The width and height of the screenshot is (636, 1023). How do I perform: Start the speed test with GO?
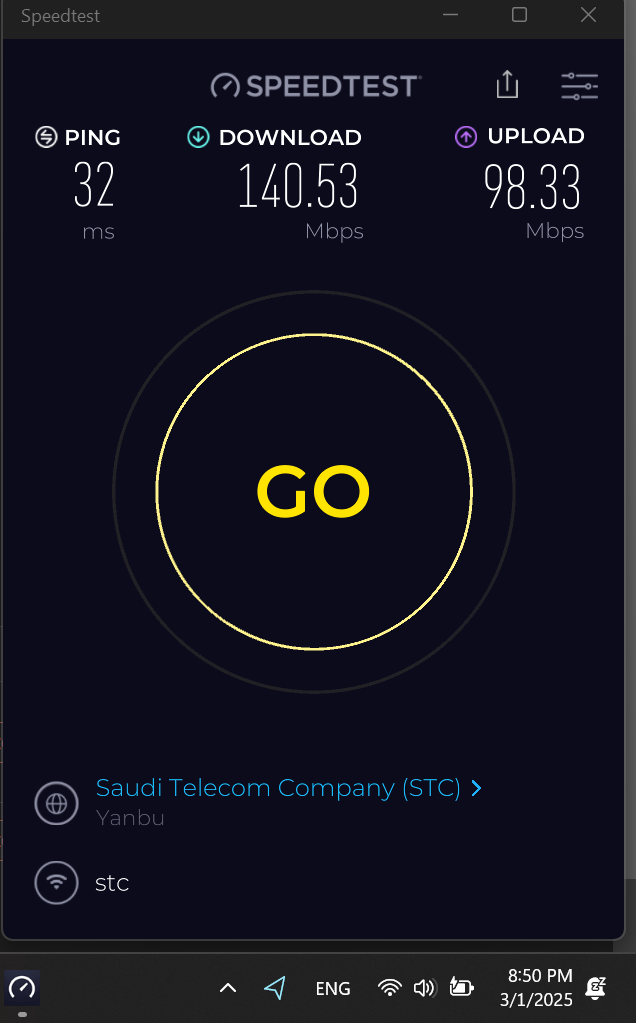313,492
